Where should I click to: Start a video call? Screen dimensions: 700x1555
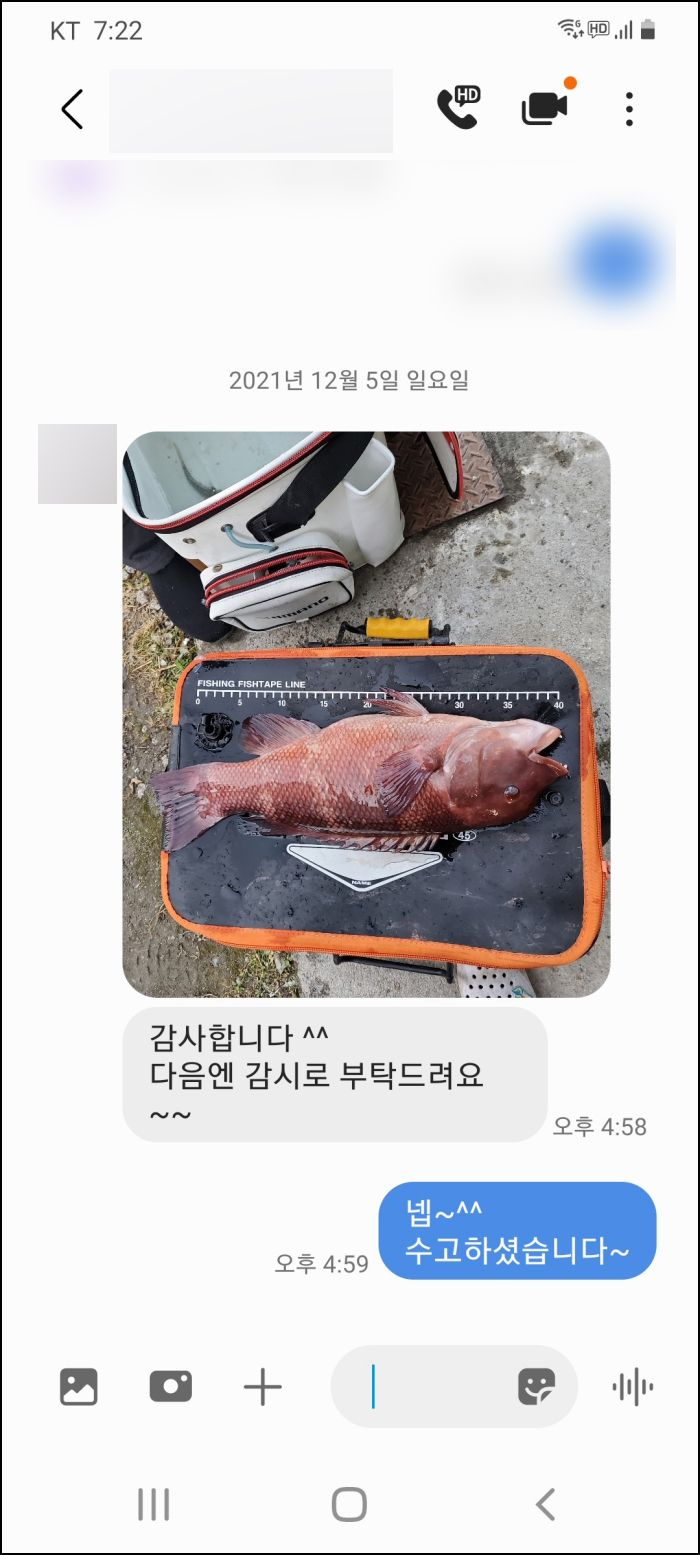(545, 108)
